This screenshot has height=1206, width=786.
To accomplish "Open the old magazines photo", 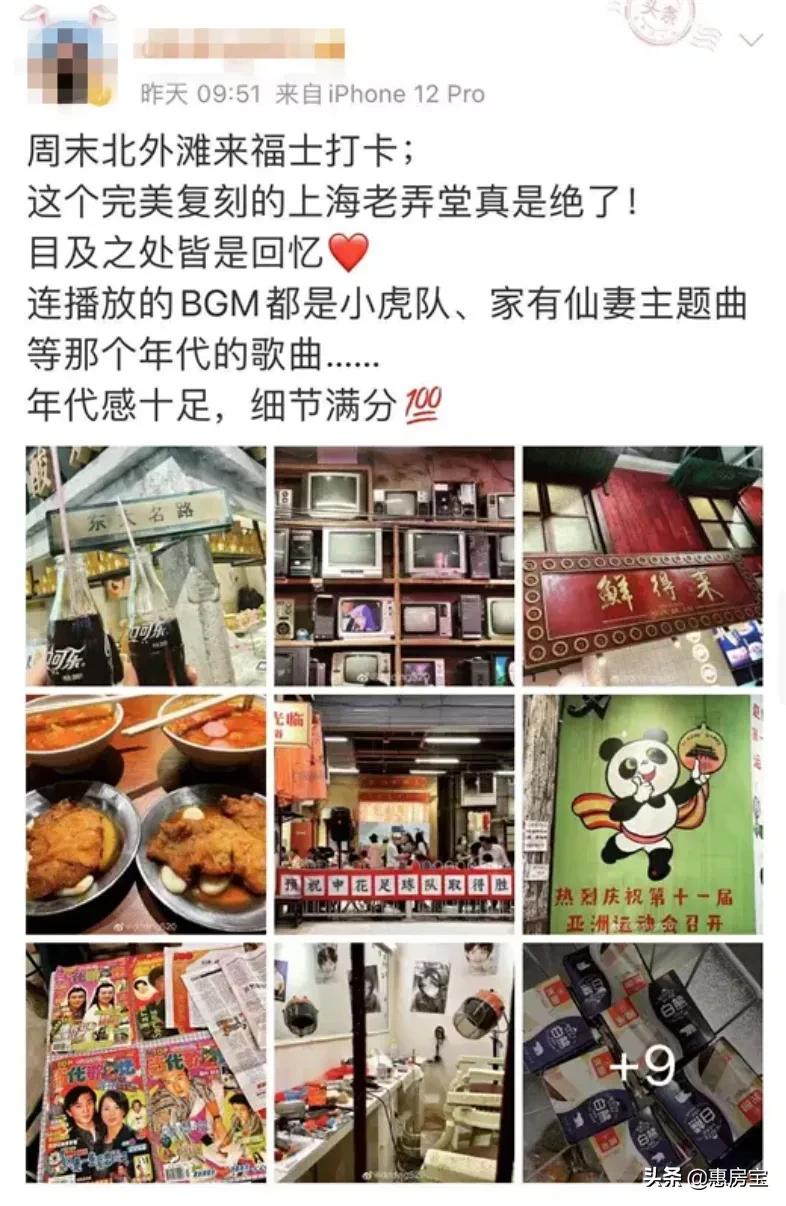I will pos(146,1062).
